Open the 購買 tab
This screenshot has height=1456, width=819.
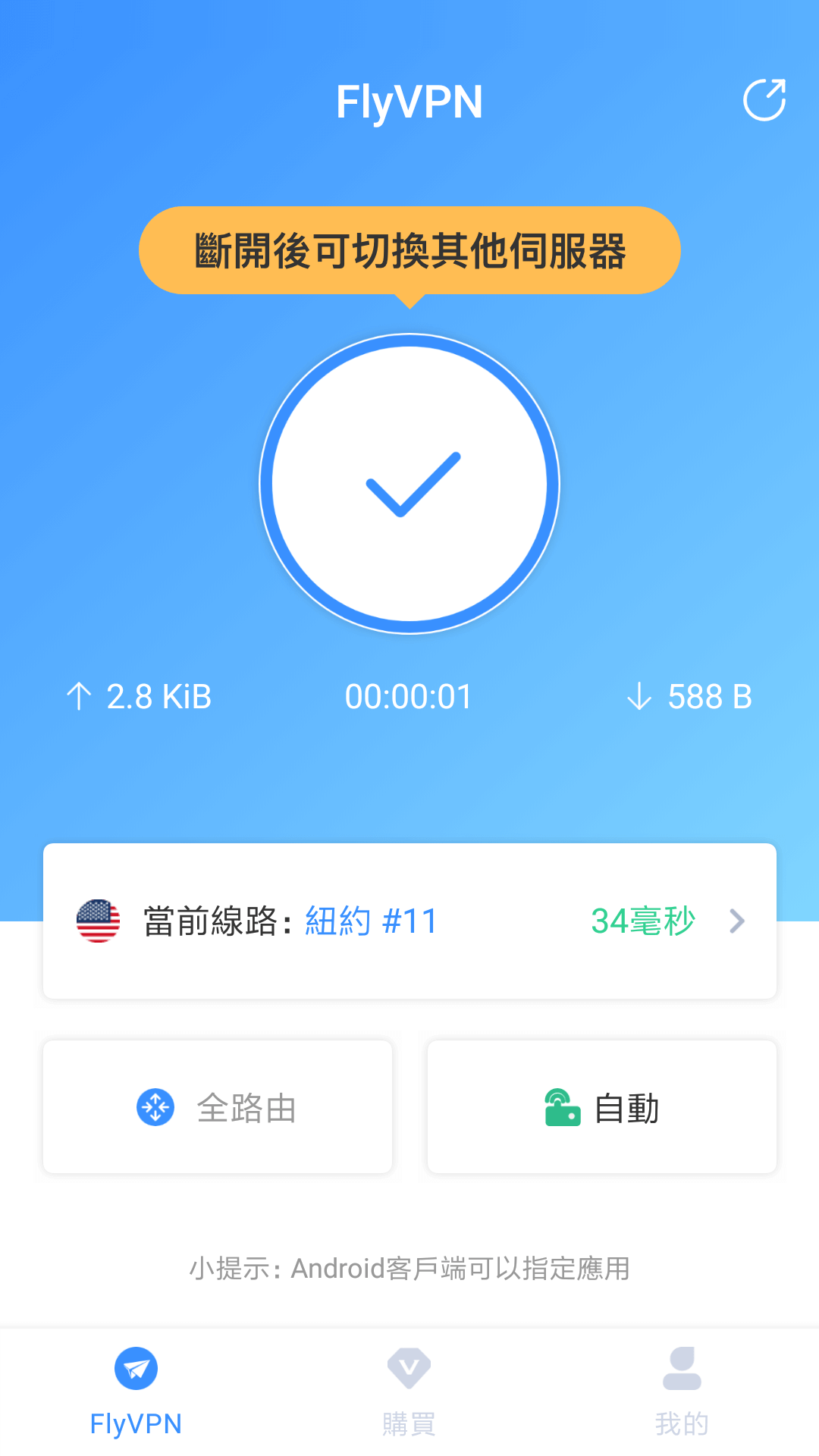(x=409, y=1392)
